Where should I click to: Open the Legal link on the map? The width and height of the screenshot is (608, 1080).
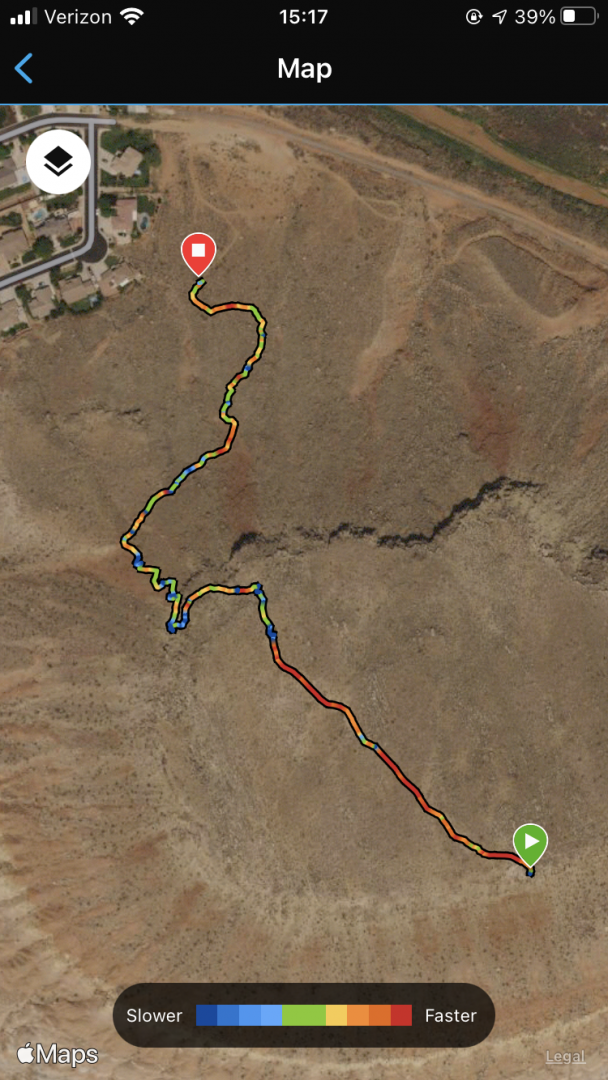[565, 1057]
